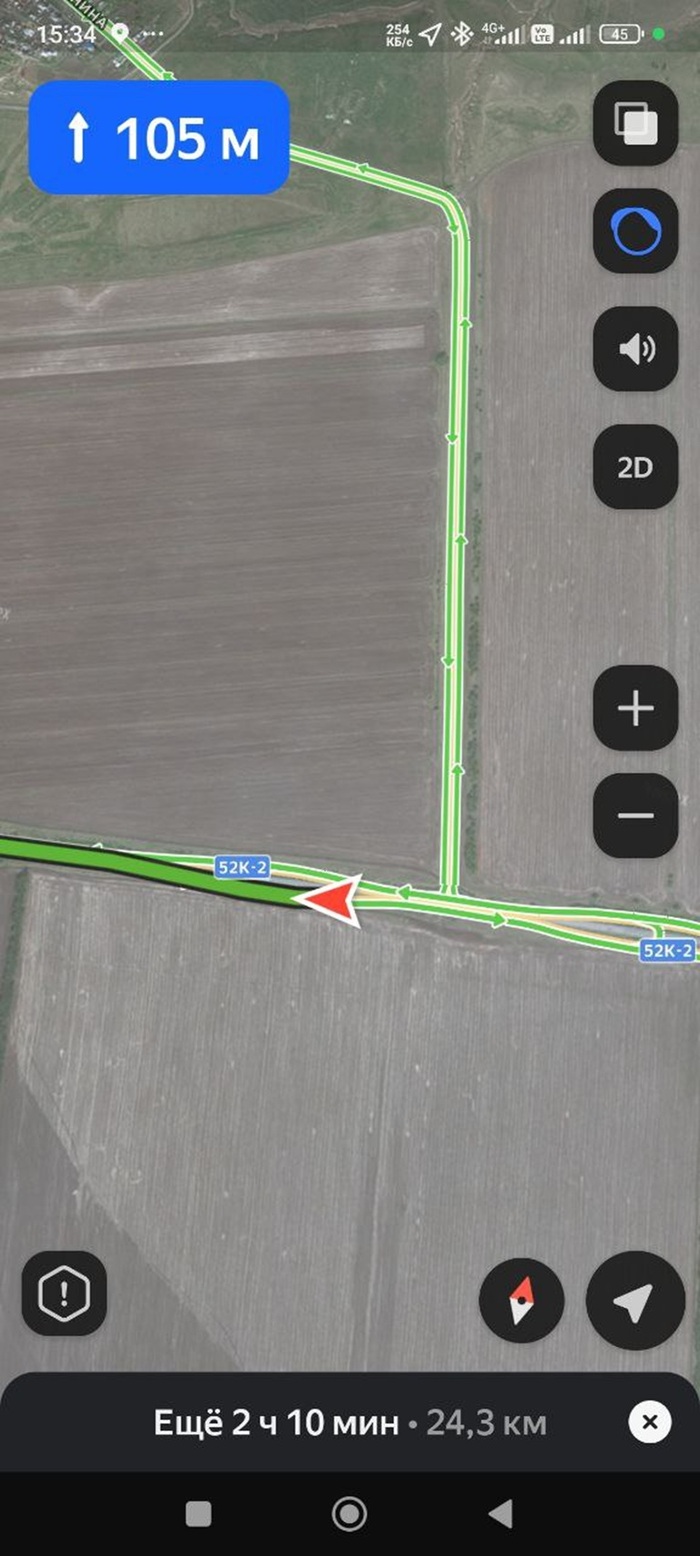Mute the navigation sound
Image resolution: width=700 pixels, height=1556 pixels.
[636, 349]
